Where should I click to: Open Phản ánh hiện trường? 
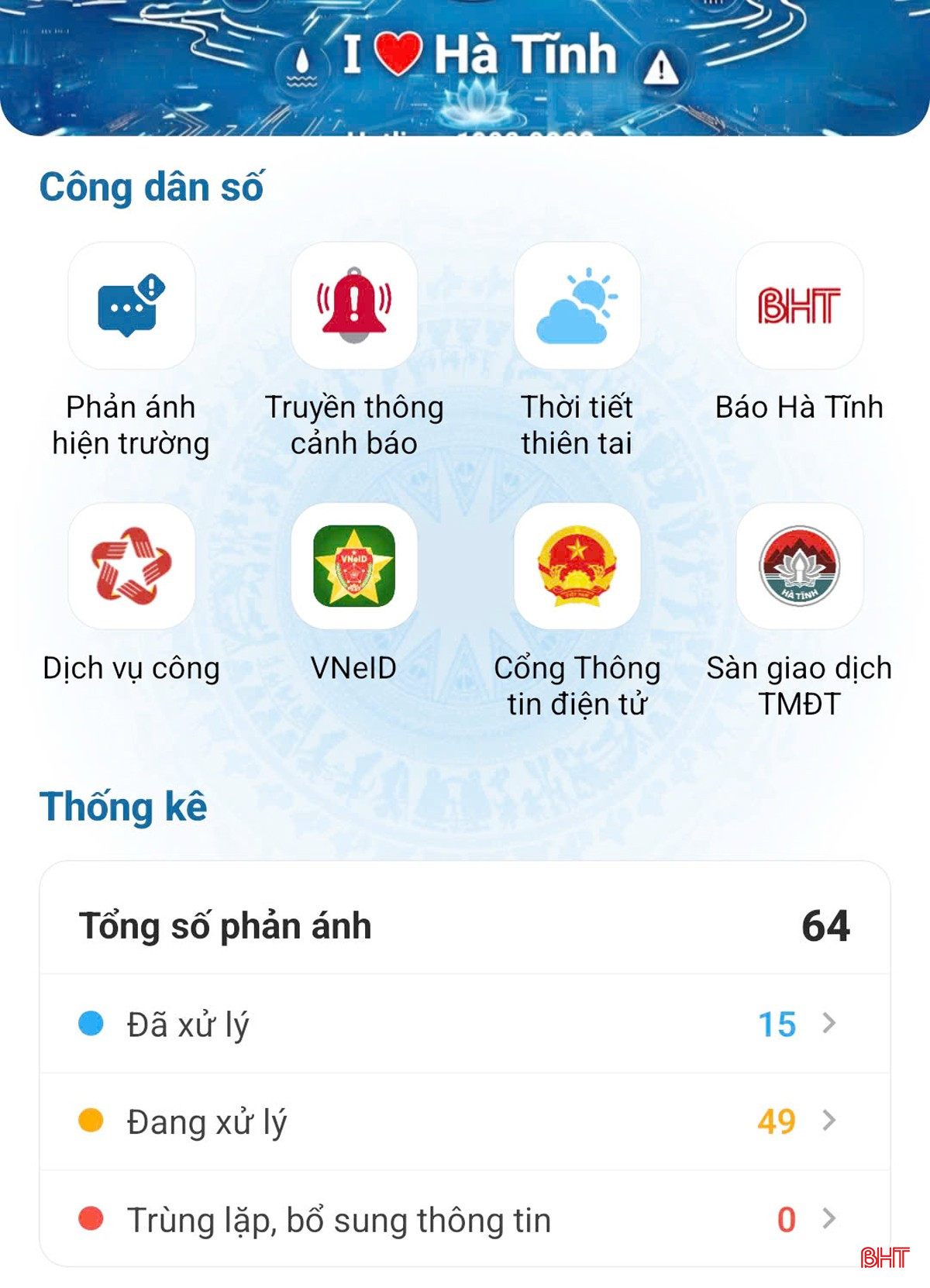(x=131, y=305)
